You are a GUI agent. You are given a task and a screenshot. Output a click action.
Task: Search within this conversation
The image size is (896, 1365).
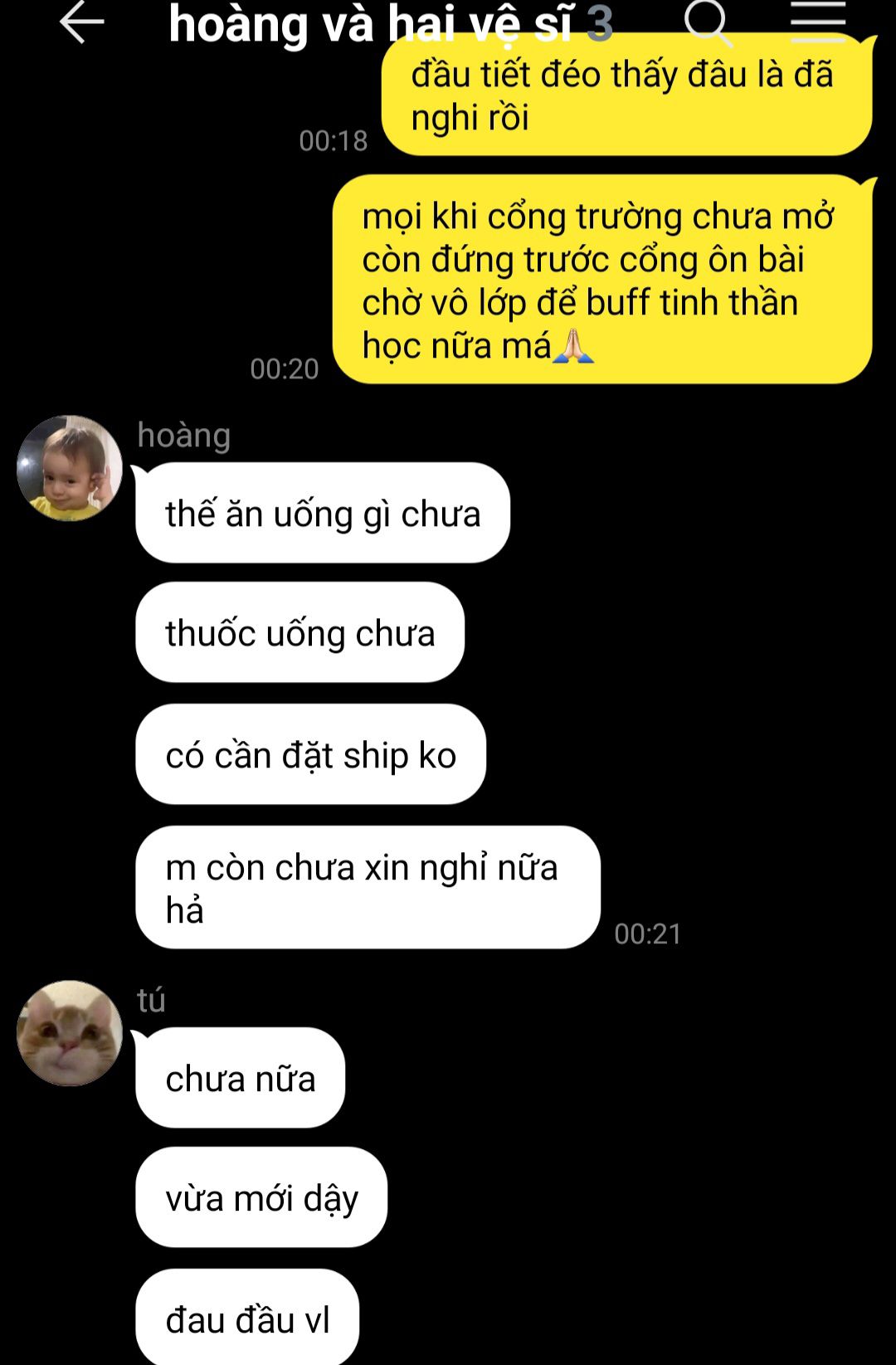tap(708, 22)
